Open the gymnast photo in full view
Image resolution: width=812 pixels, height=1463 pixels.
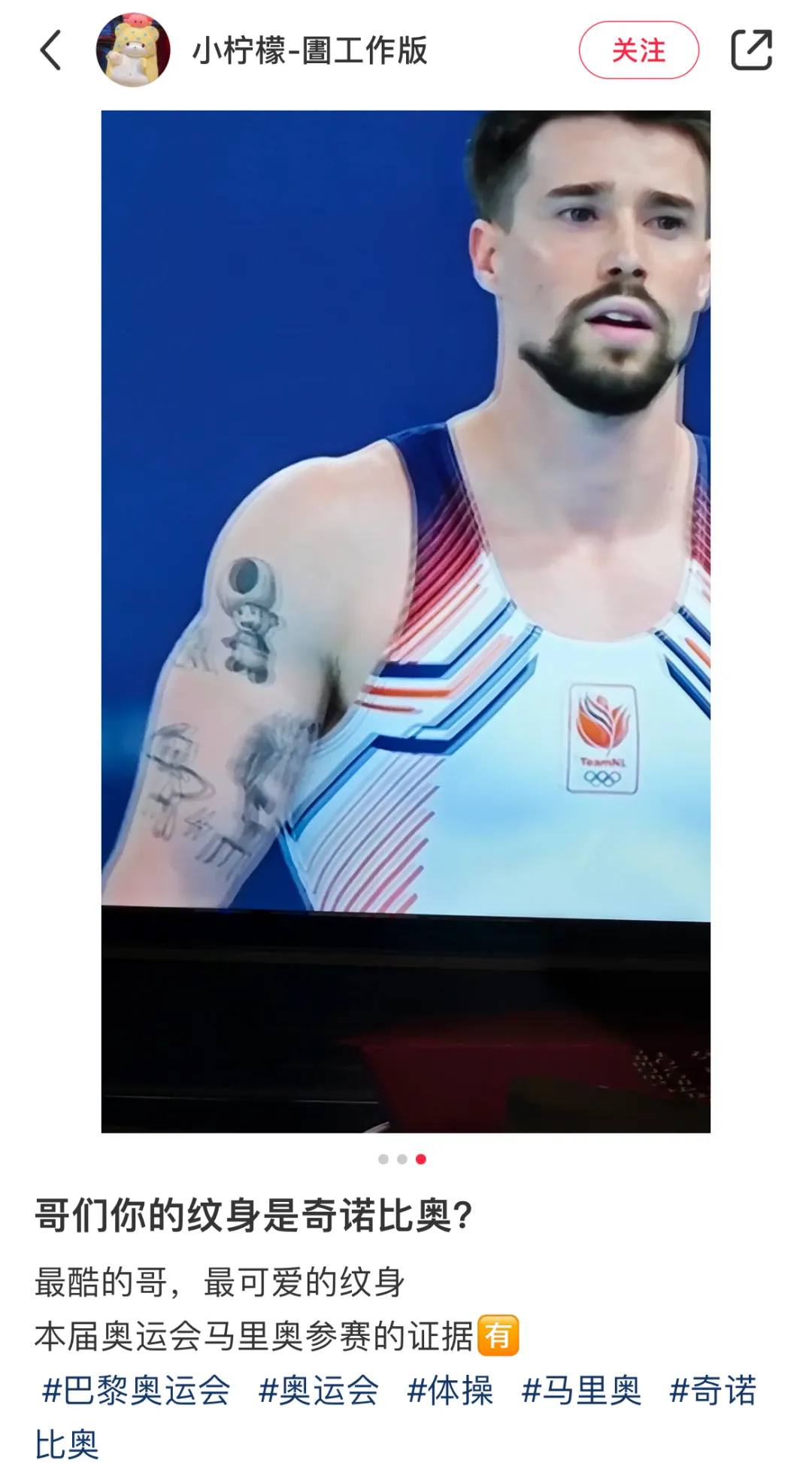(406, 621)
